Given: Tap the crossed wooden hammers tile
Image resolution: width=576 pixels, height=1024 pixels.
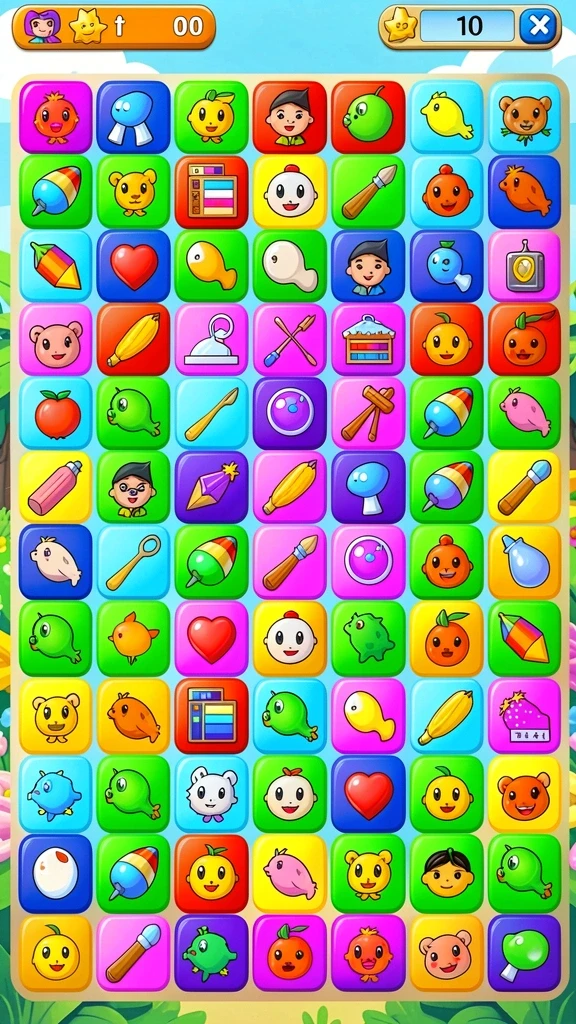Looking at the screenshot, I should [368, 413].
